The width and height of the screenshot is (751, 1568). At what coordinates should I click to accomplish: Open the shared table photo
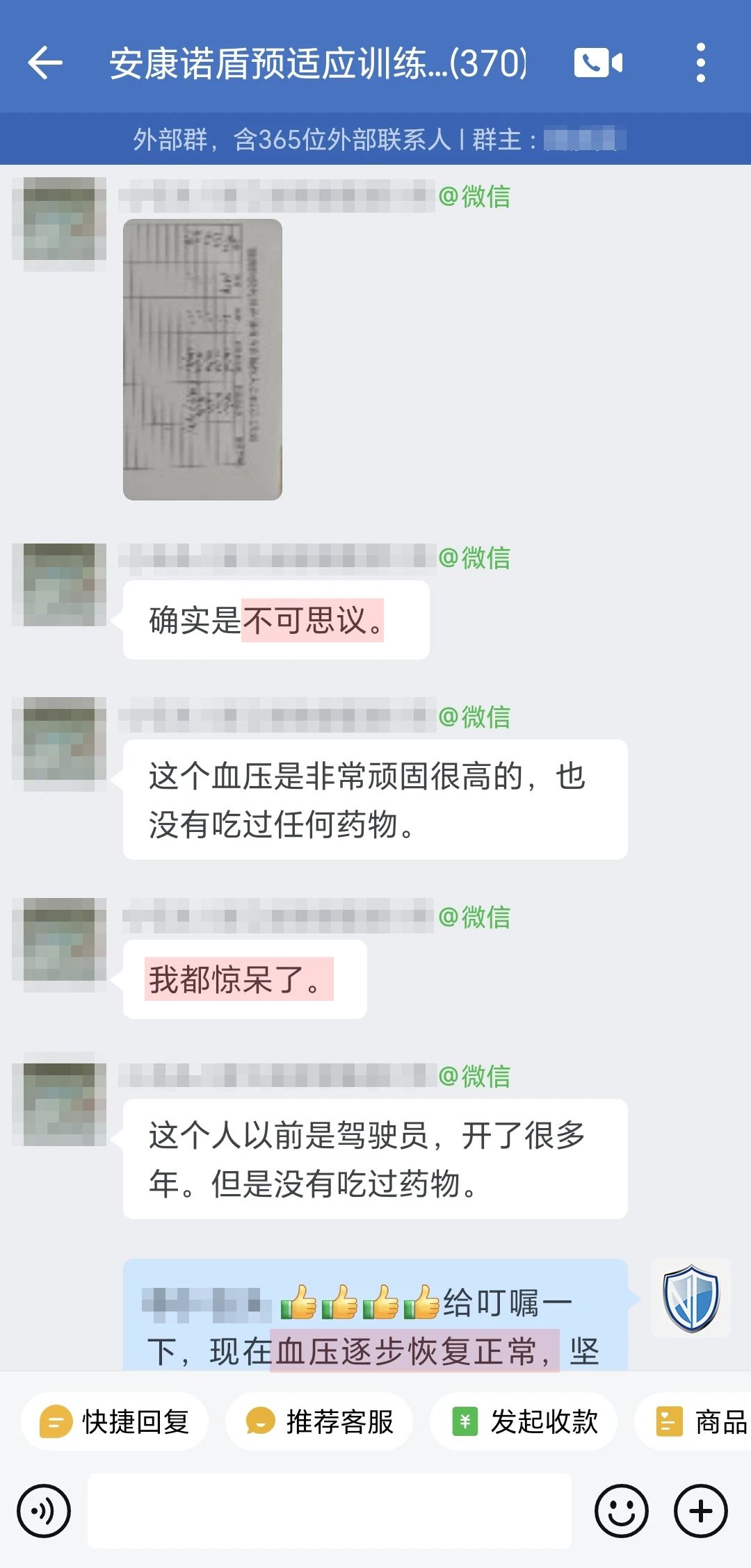pos(202,359)
